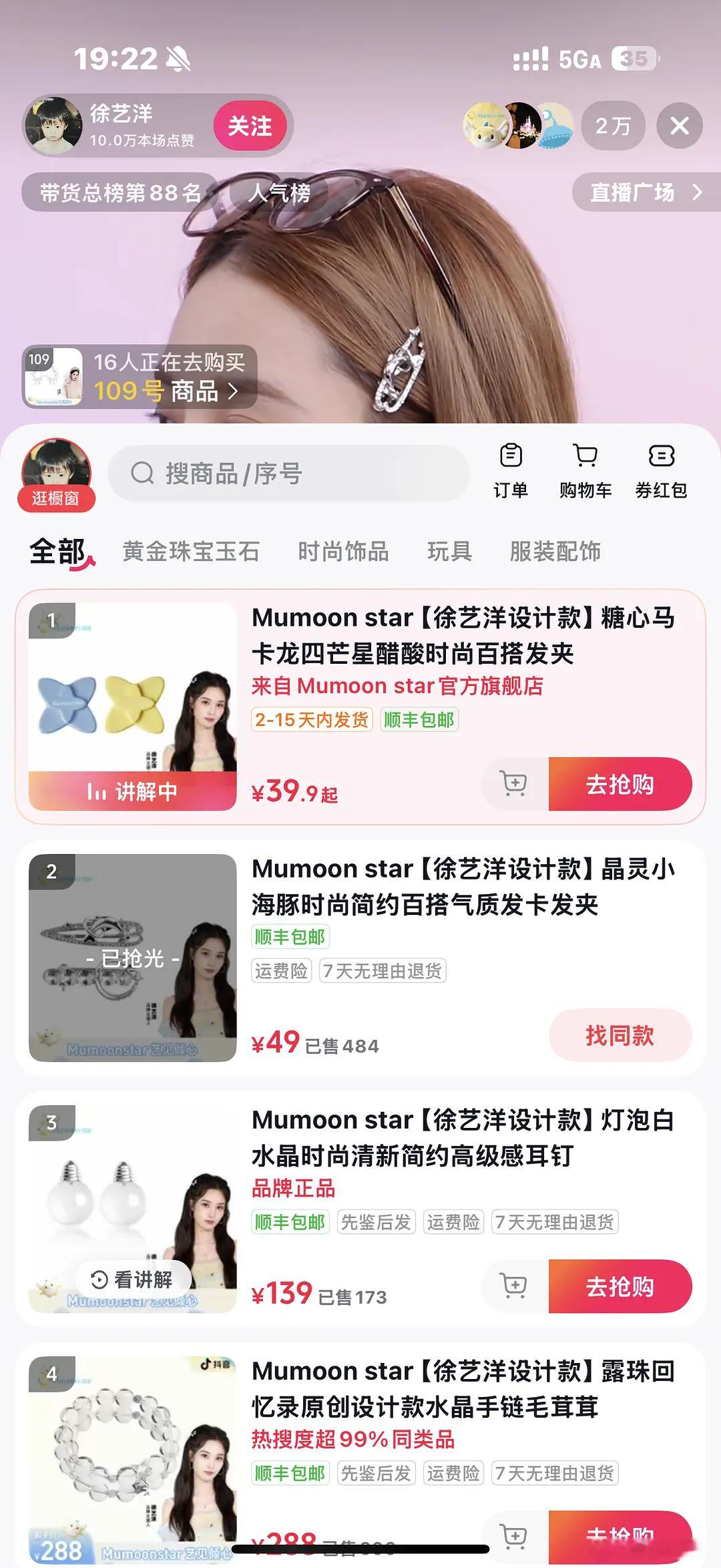
Task: Open the 带货总榜第88名 ranking badge
Action: (x=117, y=192)
